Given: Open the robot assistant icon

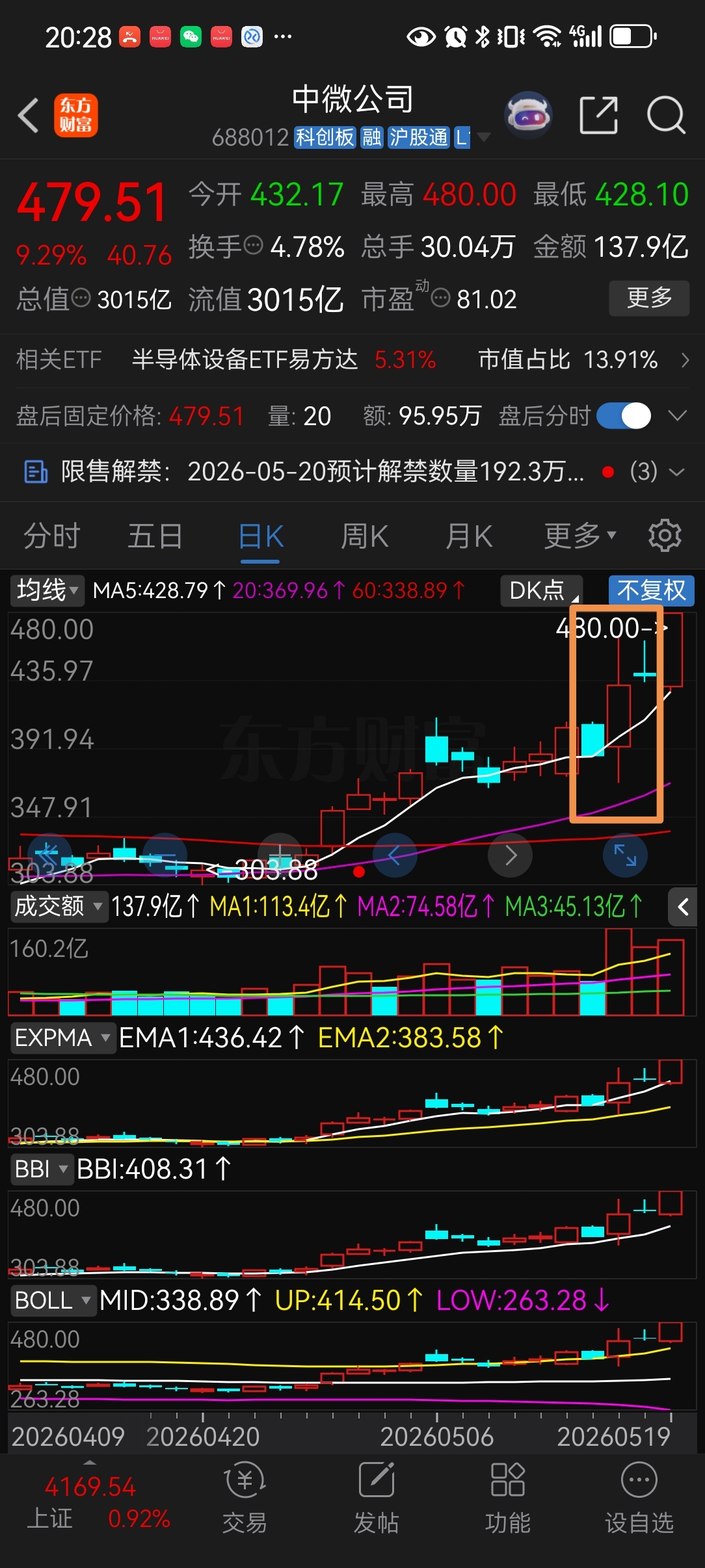Looking at the screenshot, I should 528,116.
